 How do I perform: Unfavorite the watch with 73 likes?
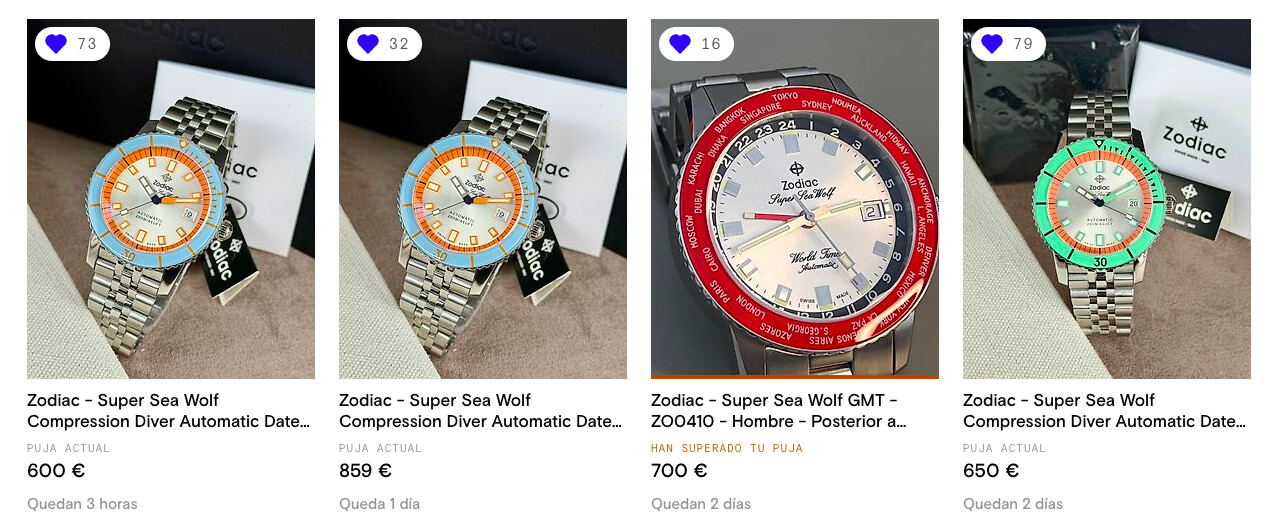(x=56, y=44)
